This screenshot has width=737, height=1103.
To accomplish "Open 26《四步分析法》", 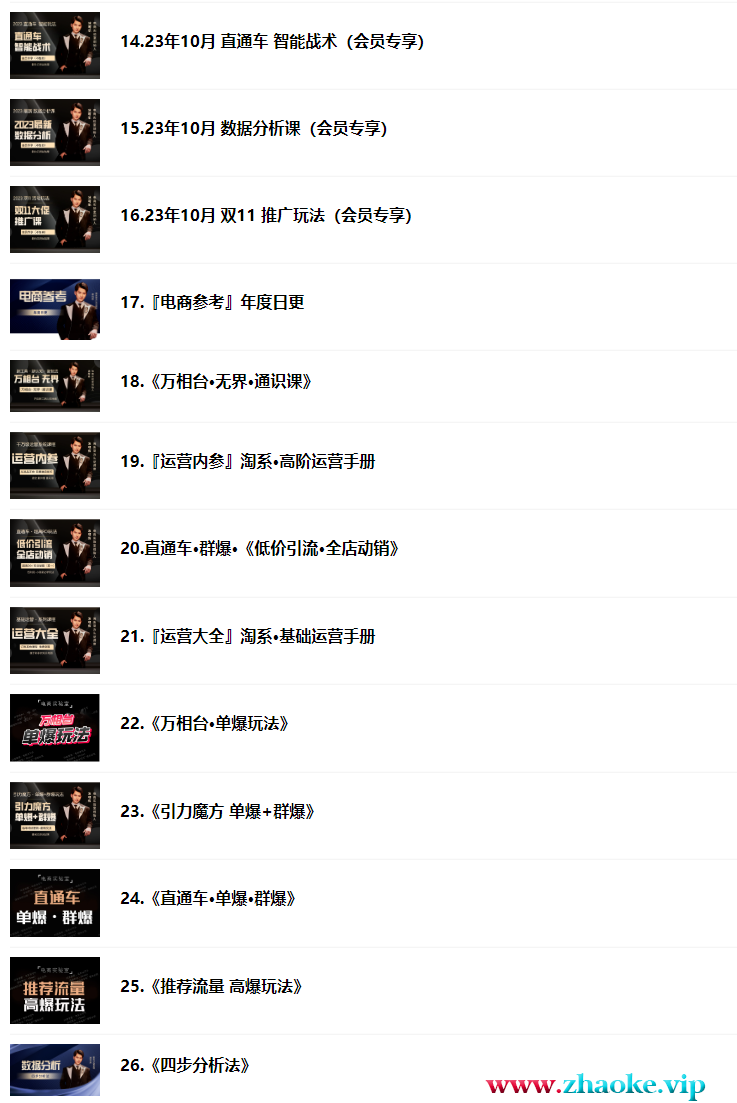I will [x=185, y=1066].
